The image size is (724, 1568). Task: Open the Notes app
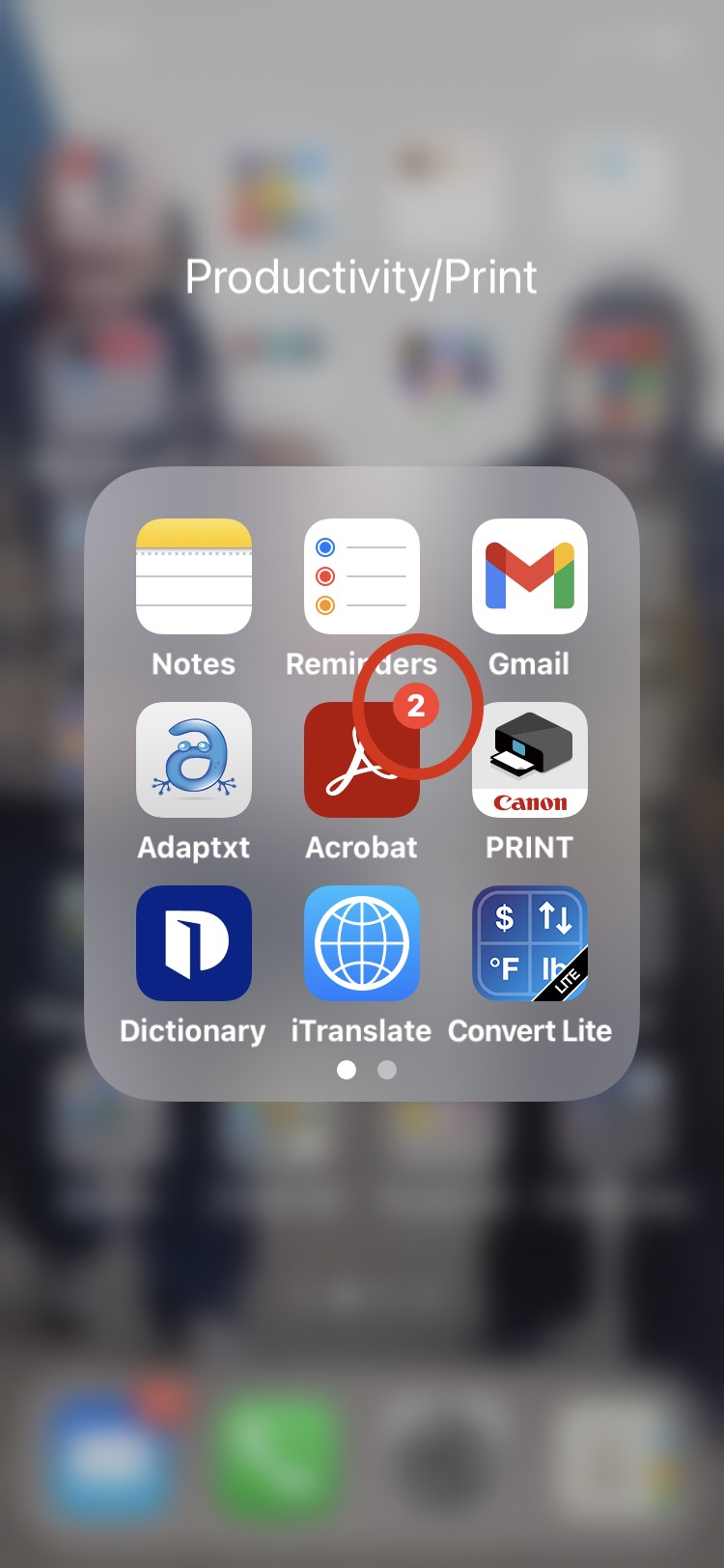coord(193,576)
